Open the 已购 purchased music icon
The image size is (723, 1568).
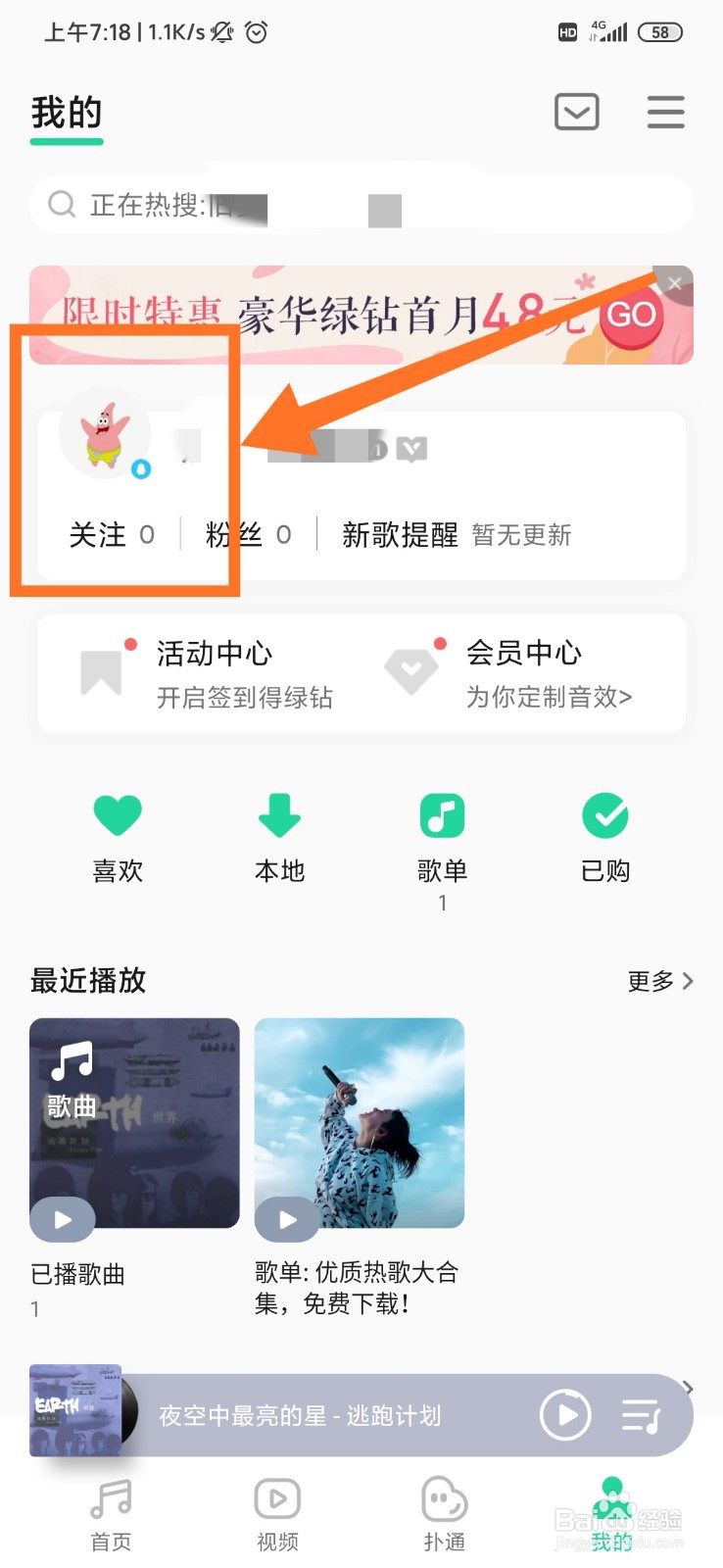tap(605, 814)
